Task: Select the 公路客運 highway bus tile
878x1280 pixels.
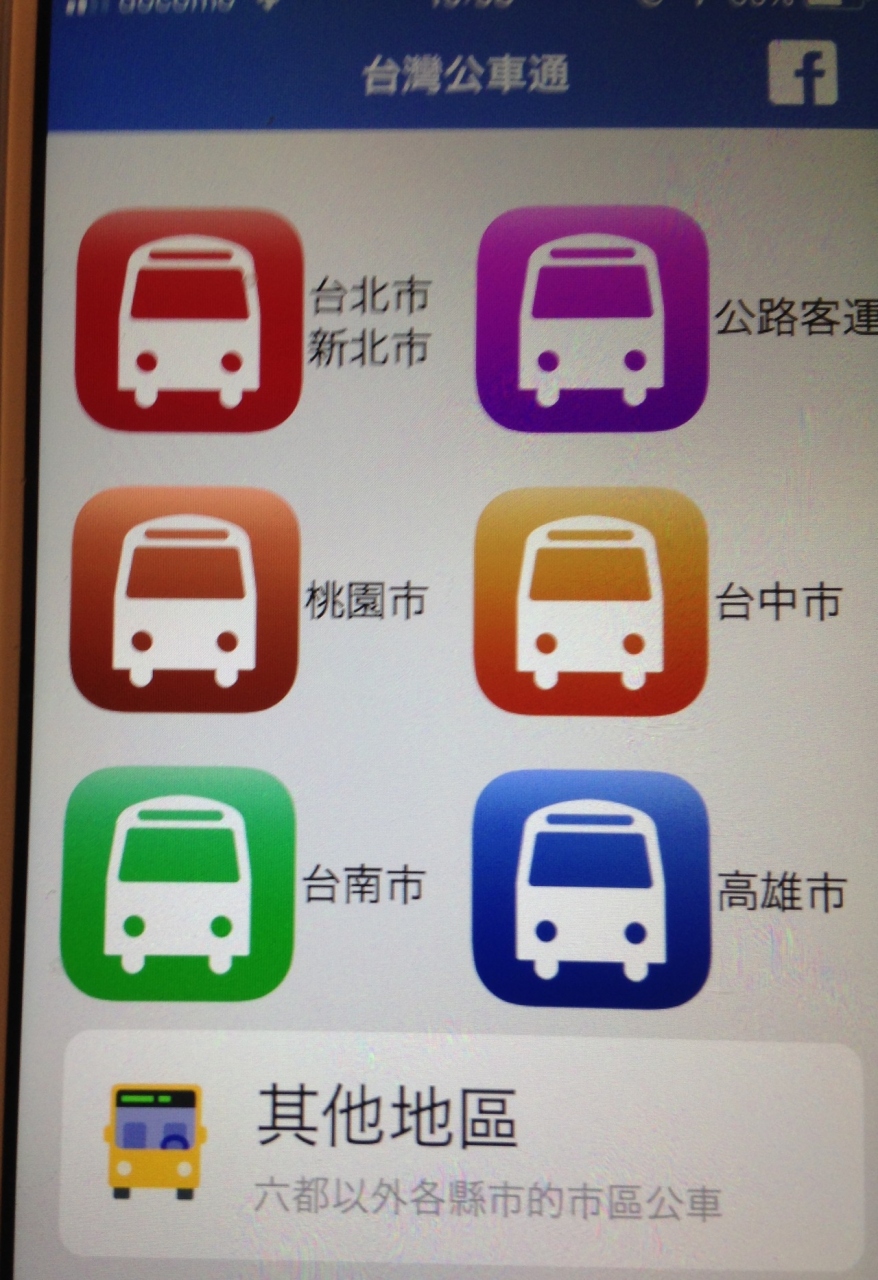Action: click(592, 318)
